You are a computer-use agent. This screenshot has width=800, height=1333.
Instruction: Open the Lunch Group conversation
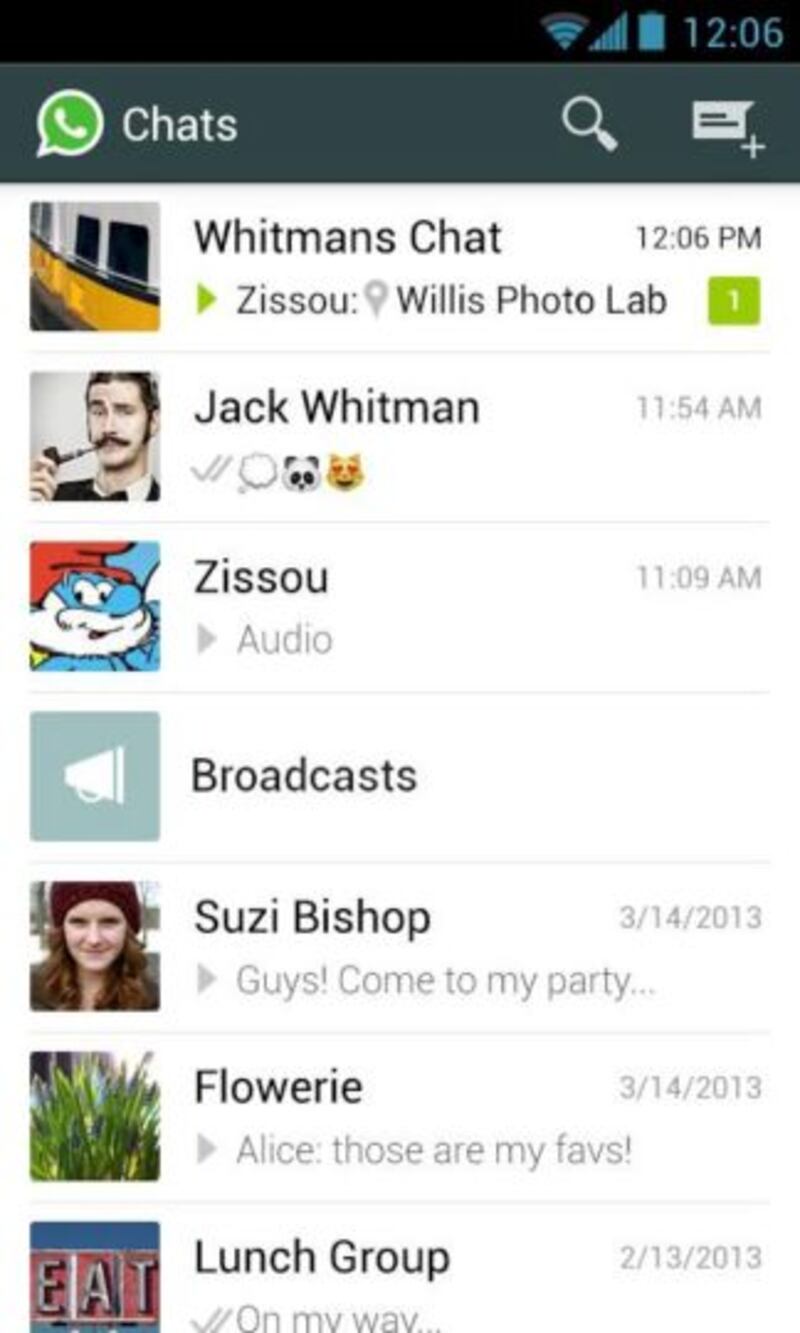coord(400,1268)
